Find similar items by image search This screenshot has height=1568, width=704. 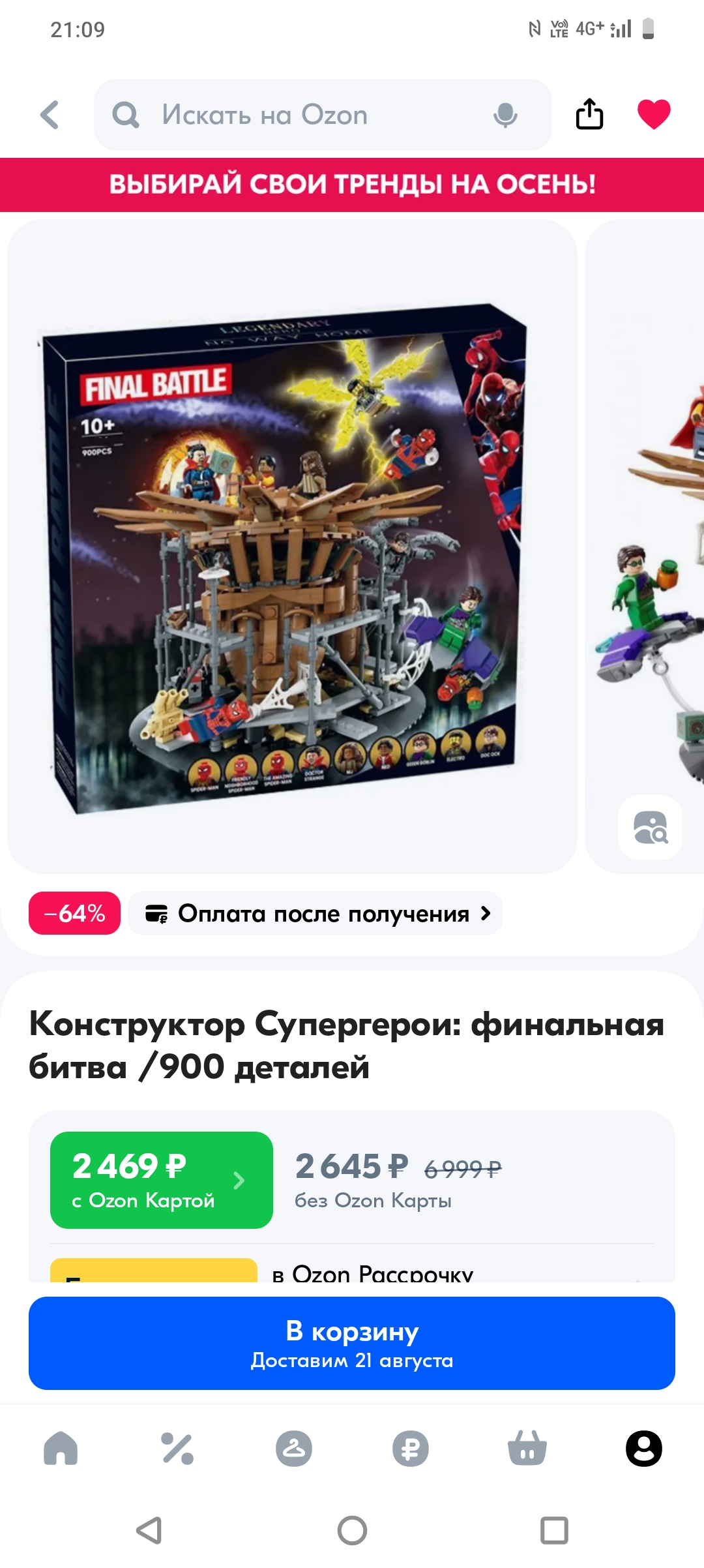point(650,827)
